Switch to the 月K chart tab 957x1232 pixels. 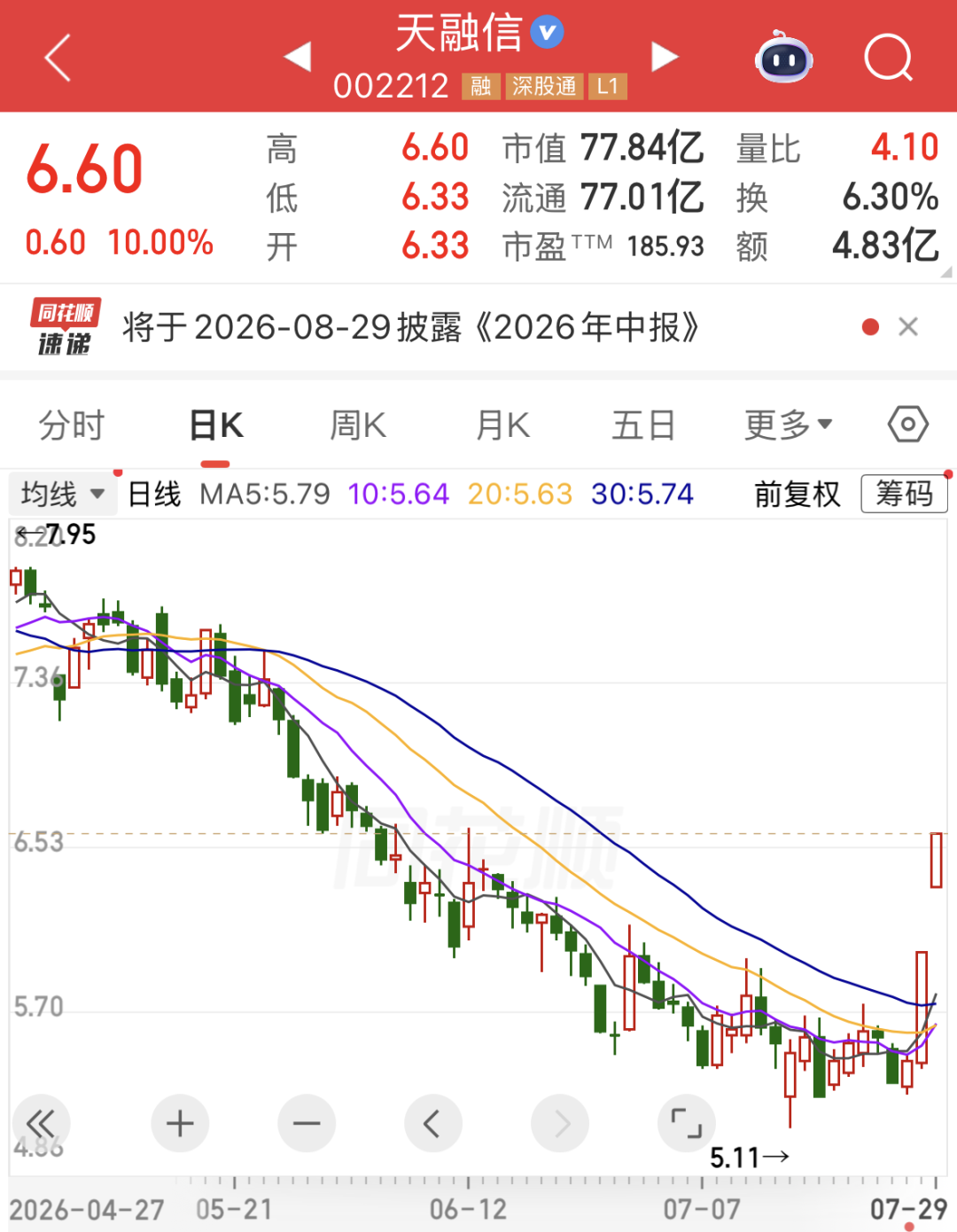tap(502, 425)
